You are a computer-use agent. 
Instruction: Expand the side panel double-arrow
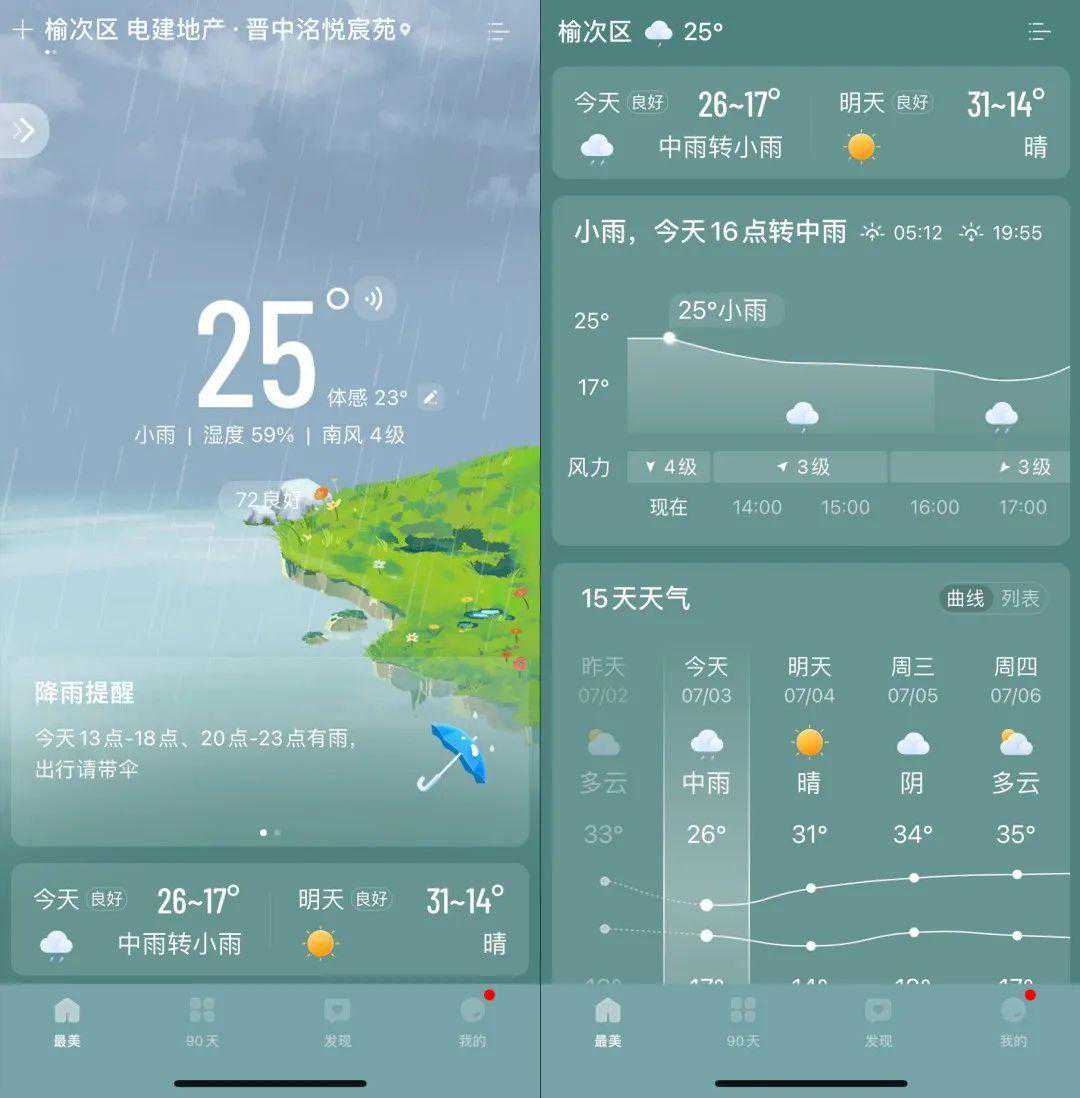pyautogui.click(x=24, y=130)
